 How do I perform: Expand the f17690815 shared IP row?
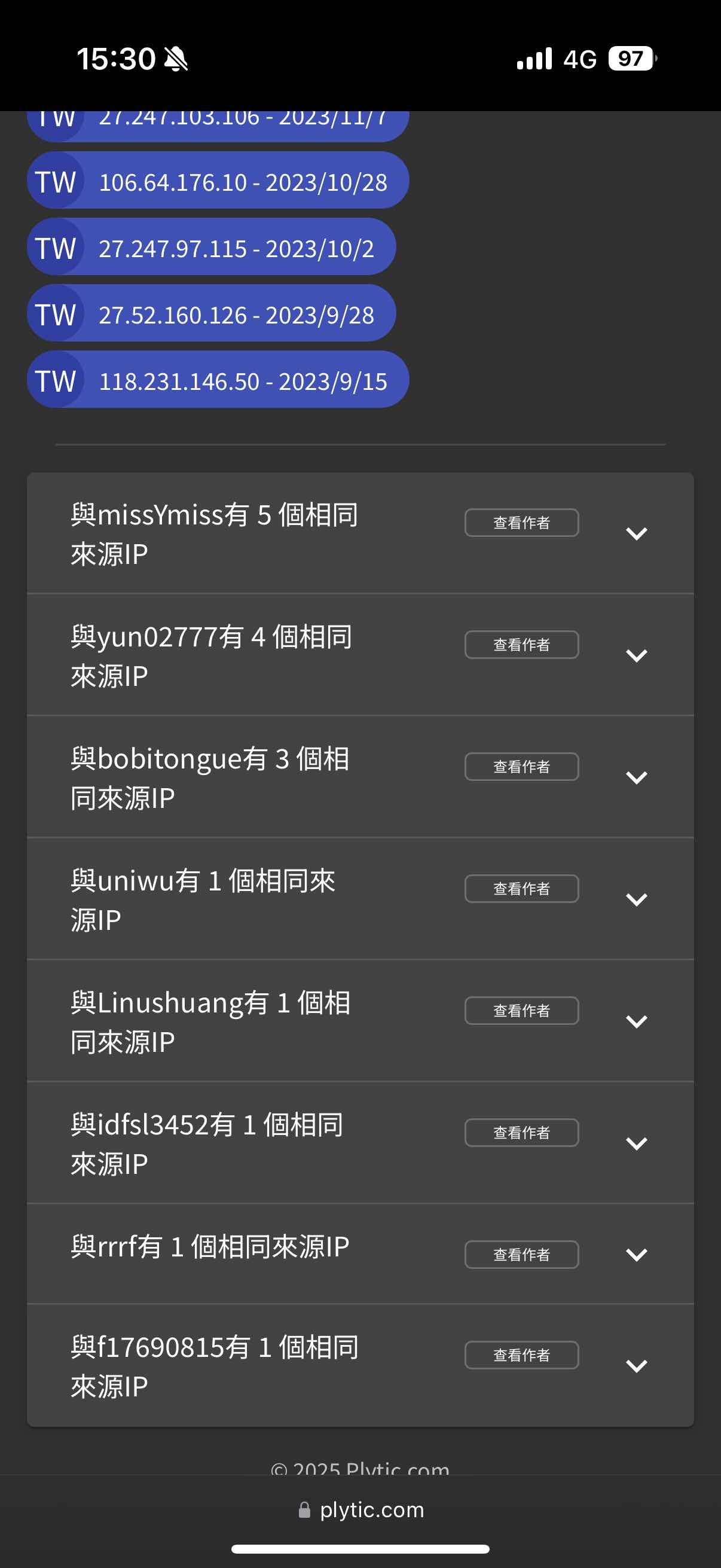tap(636, 1366)
